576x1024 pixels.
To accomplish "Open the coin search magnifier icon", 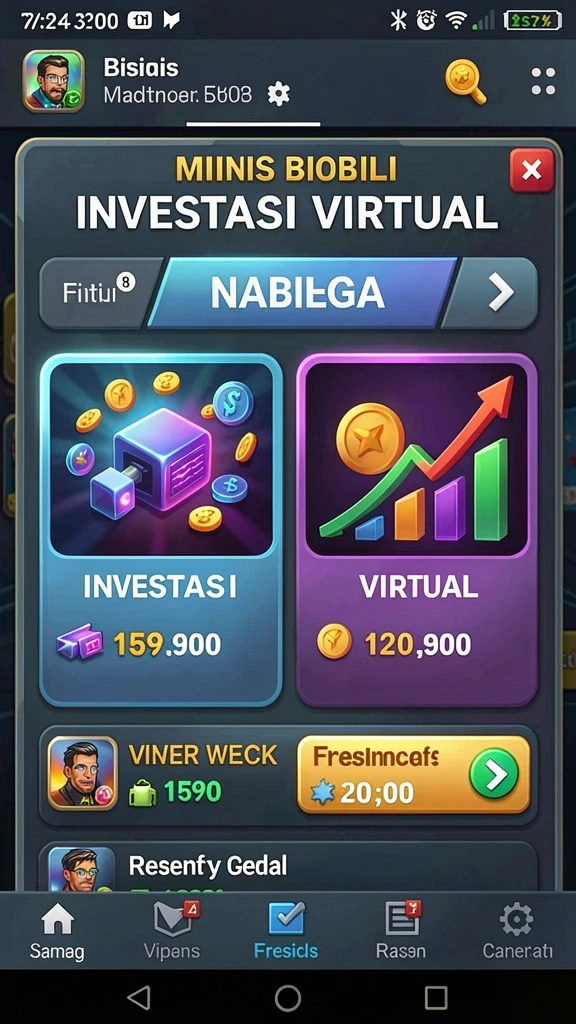I will [465, 82].
